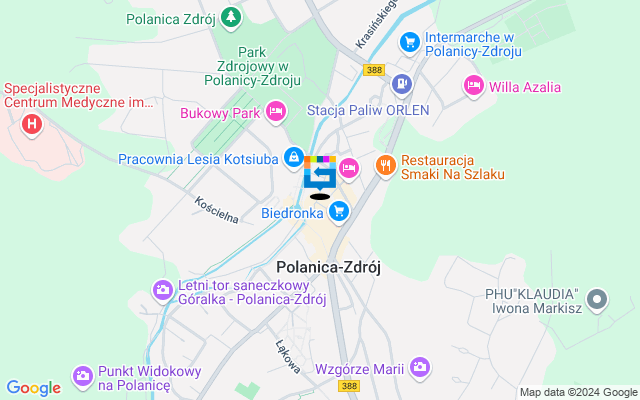Viewport: 640px width, 400px height.
Task: Tap the custom blue arrow location marker
Action: click(320, 175)
